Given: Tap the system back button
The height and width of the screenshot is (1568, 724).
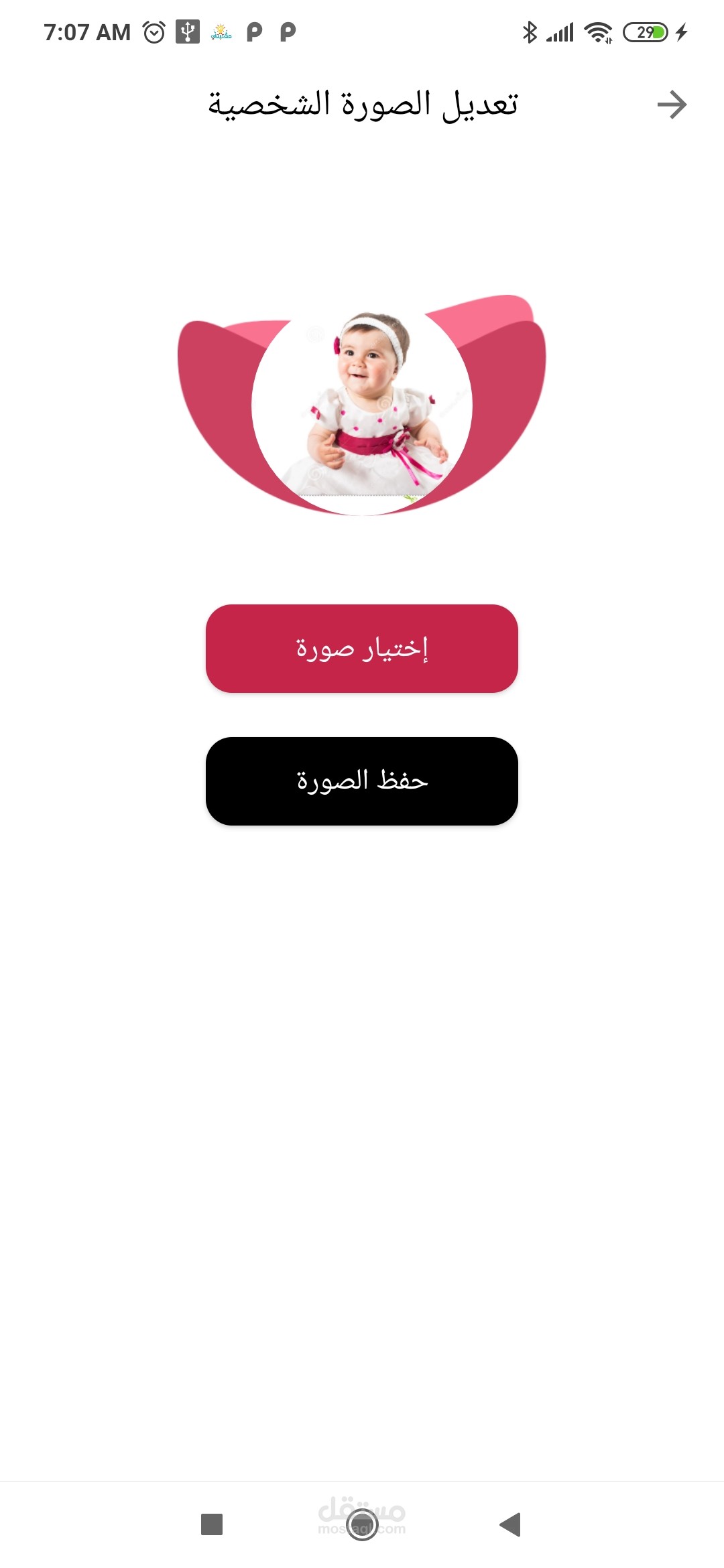Looking at the screenshot, I should click(x=511, y=1524).
